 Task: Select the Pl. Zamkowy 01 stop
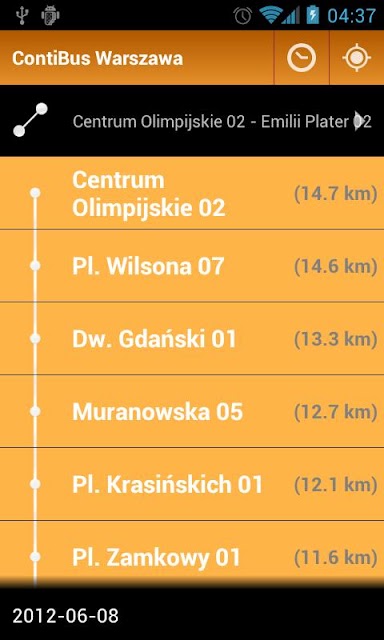click(x=192, y=555)
